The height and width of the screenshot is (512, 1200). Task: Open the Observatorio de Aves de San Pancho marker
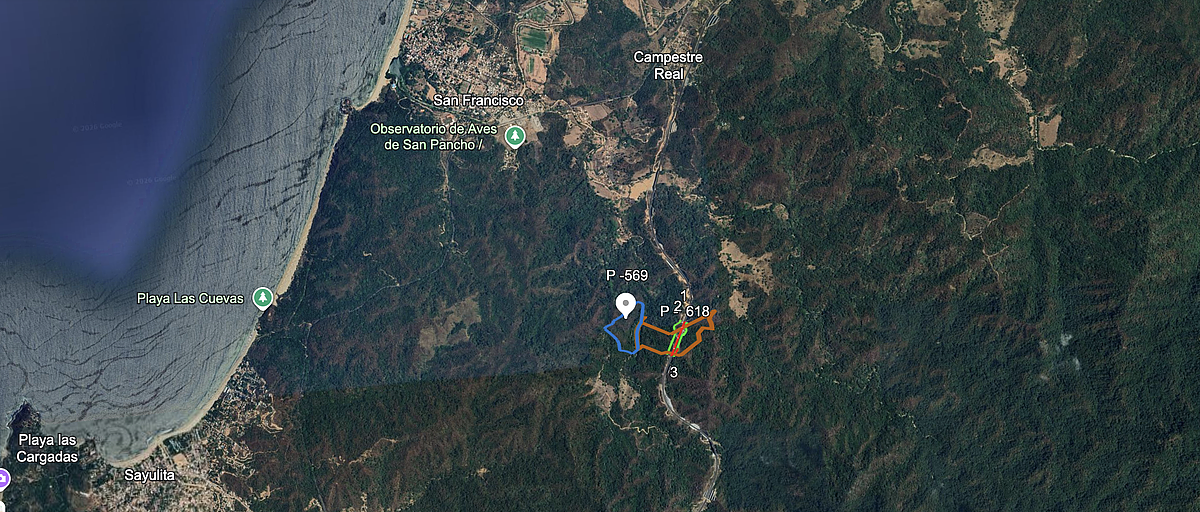[x=514, y=136]
